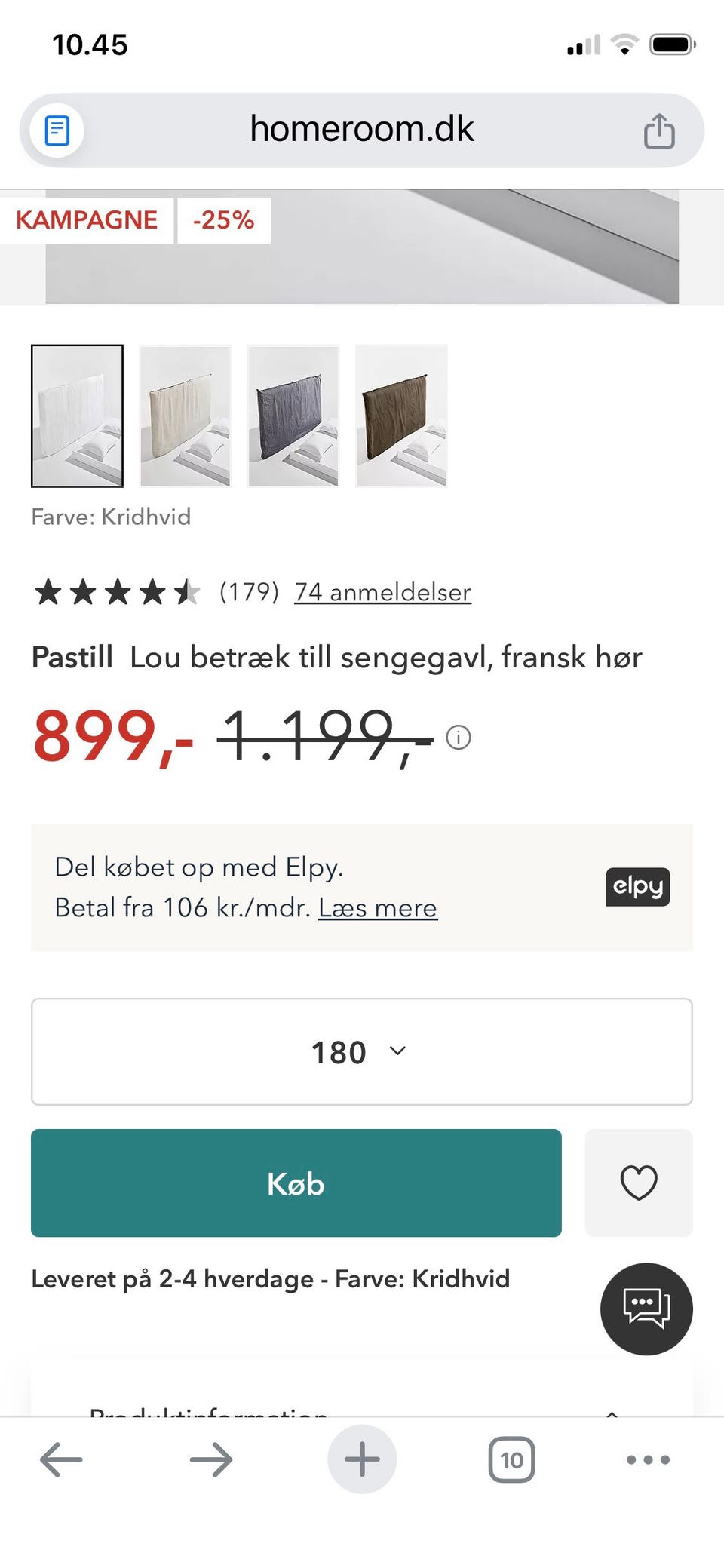Open the tab overview showing 10 tabs

(511, 1459)
